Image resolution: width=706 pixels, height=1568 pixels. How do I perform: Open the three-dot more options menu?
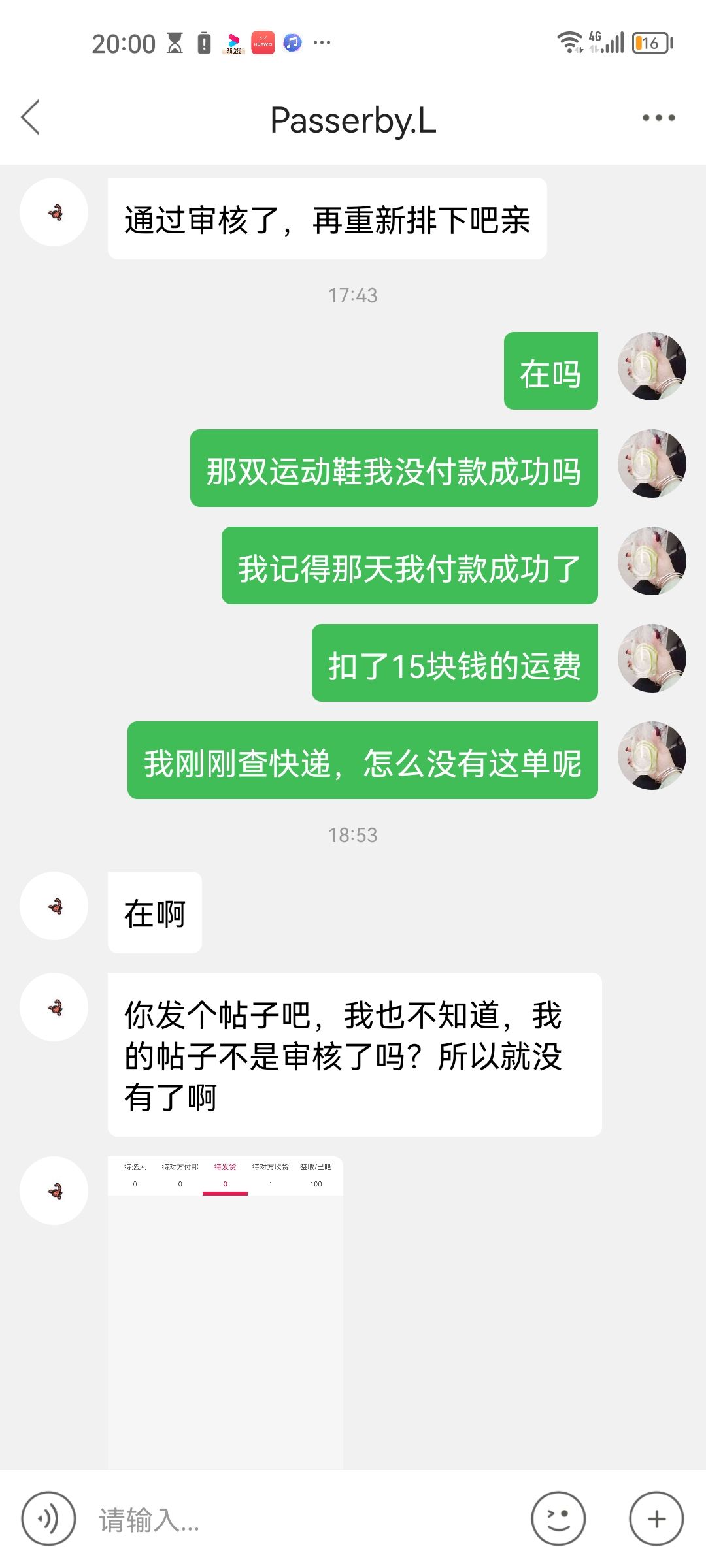[658, 118]
